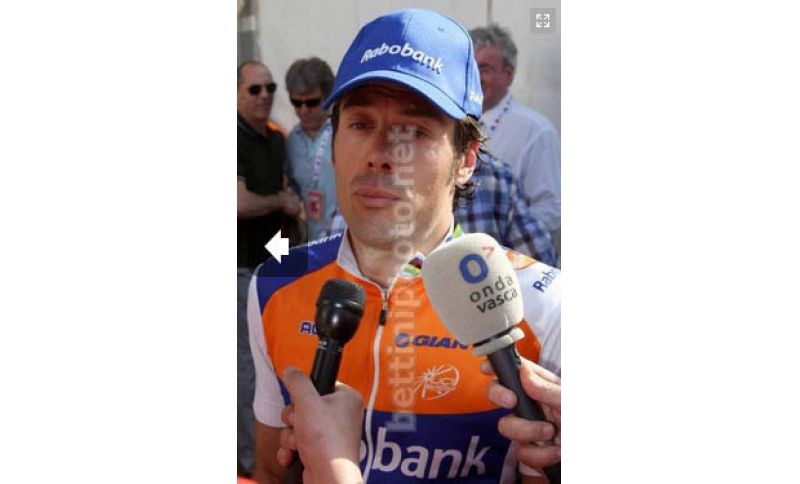
Task: Go to the previous photo with left arrow
Action: (277, 245)
